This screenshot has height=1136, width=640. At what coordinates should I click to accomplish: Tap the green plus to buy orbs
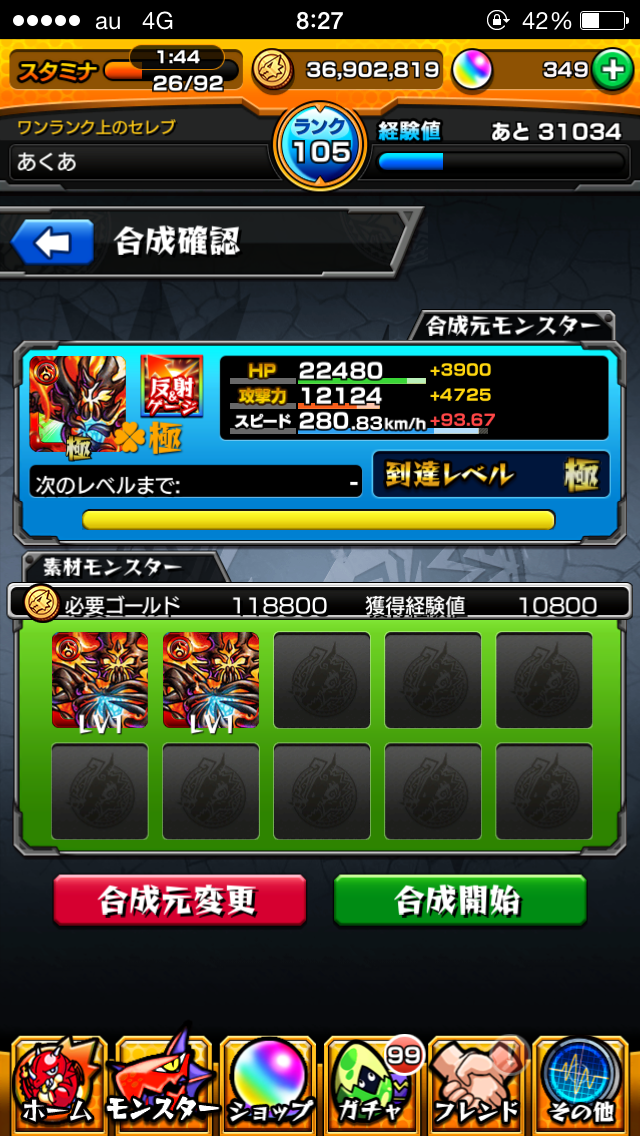pos(608,69)
